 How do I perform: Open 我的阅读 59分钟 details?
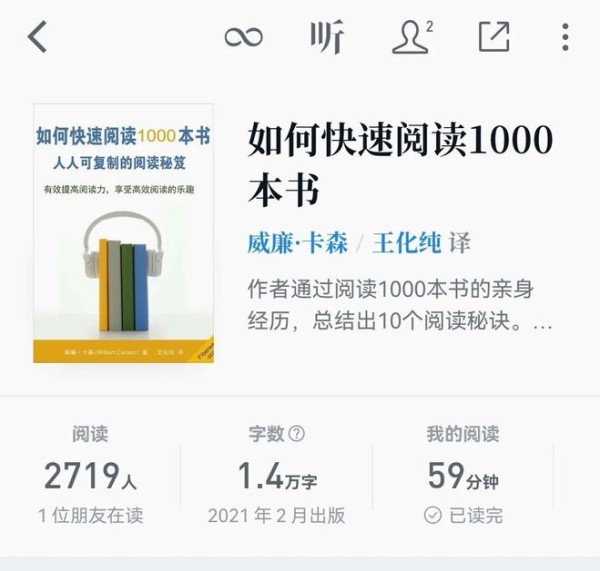463,476
